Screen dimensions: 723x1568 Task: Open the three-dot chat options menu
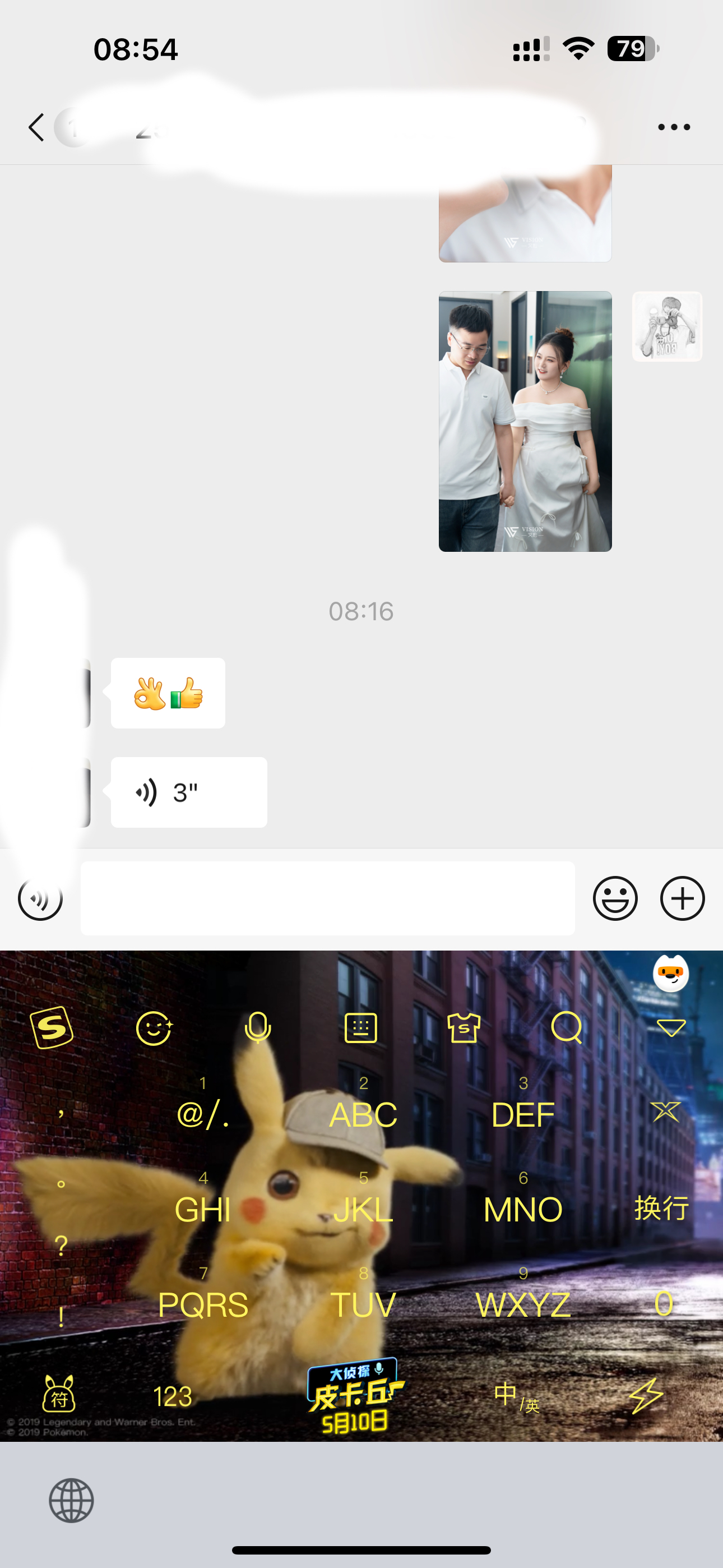click(x=674, y=127)
